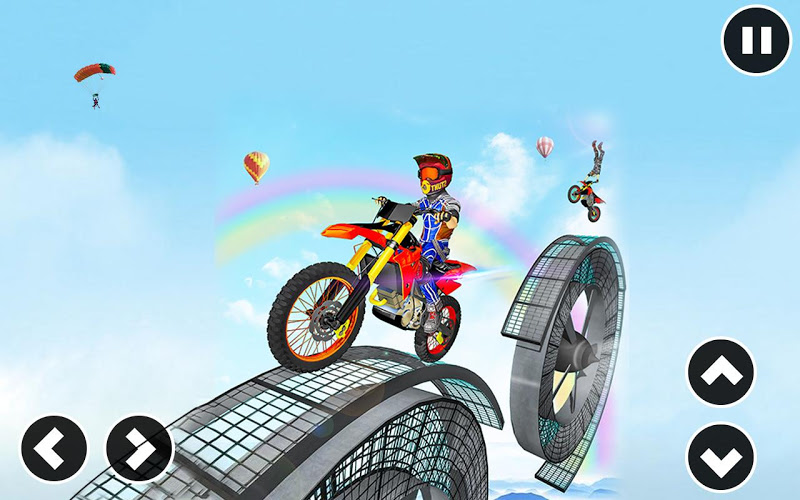The width and height of the screenshot is (800, 500).
Task: Tap the right arrow steering button
Action: (x=140, y=448)
